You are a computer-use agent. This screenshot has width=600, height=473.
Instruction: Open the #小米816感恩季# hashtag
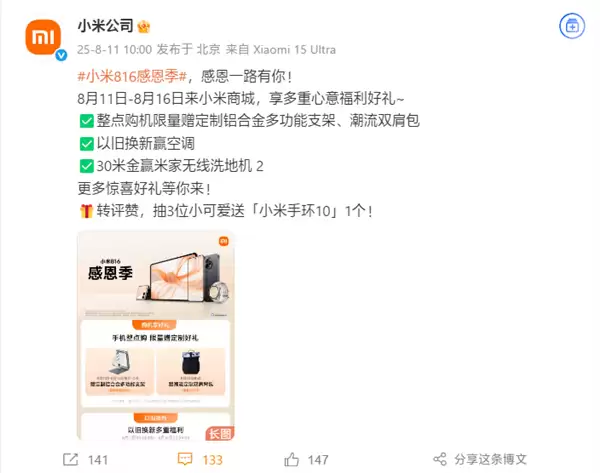[134, 78]
